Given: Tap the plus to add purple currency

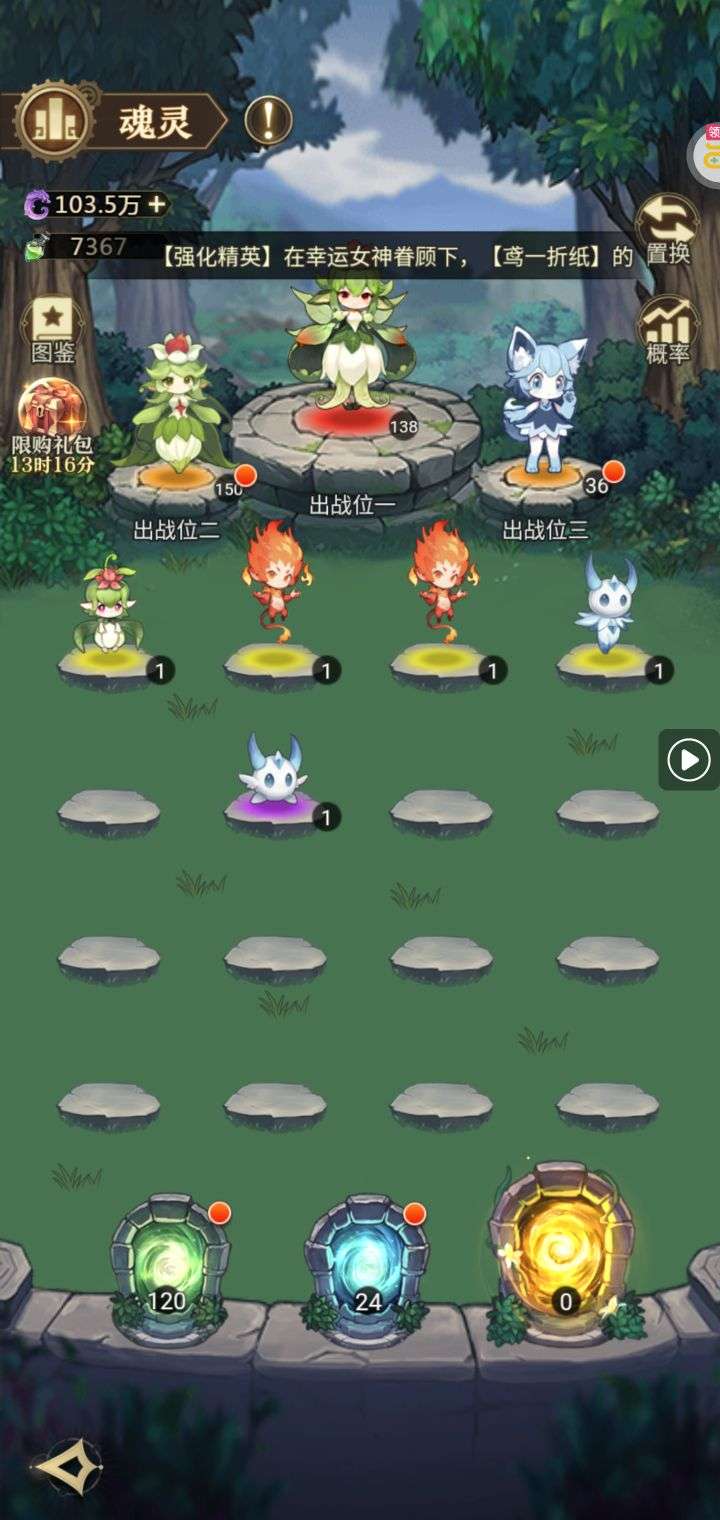Looking at the screenshot, I should tap(157, 205).
